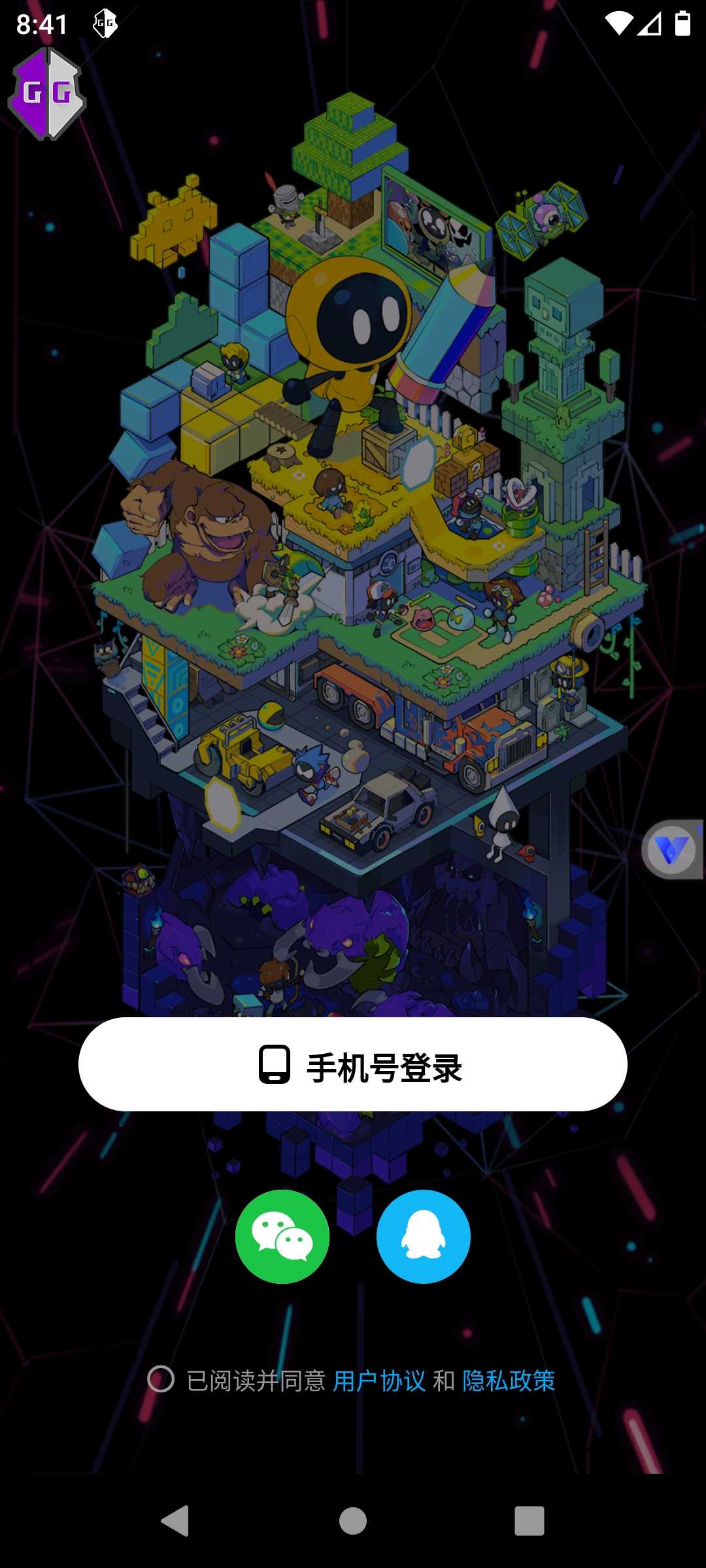Viewport: 706px width, 1568px height.
Task: Check the 已阅读并同意 agreement circle
Action: click(x=161, y=1379)
